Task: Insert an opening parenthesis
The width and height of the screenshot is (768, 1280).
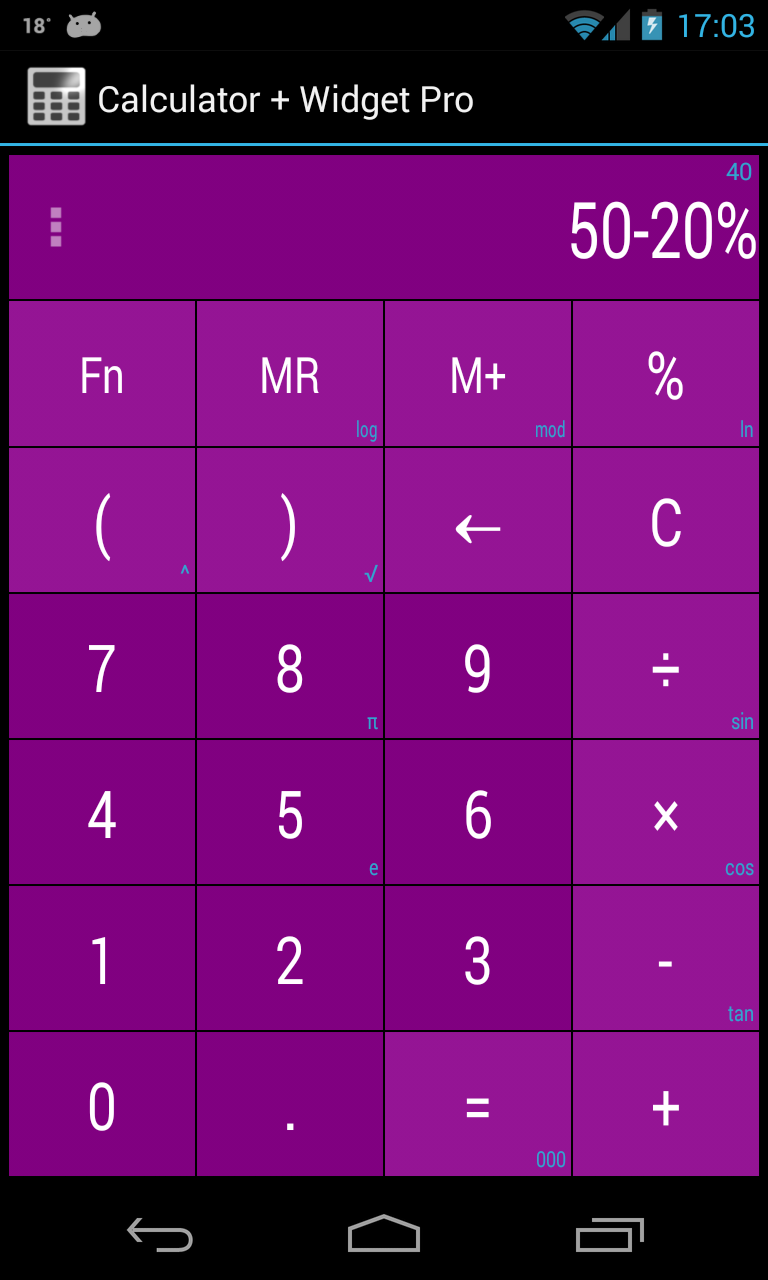Action: tap(102, 520)
